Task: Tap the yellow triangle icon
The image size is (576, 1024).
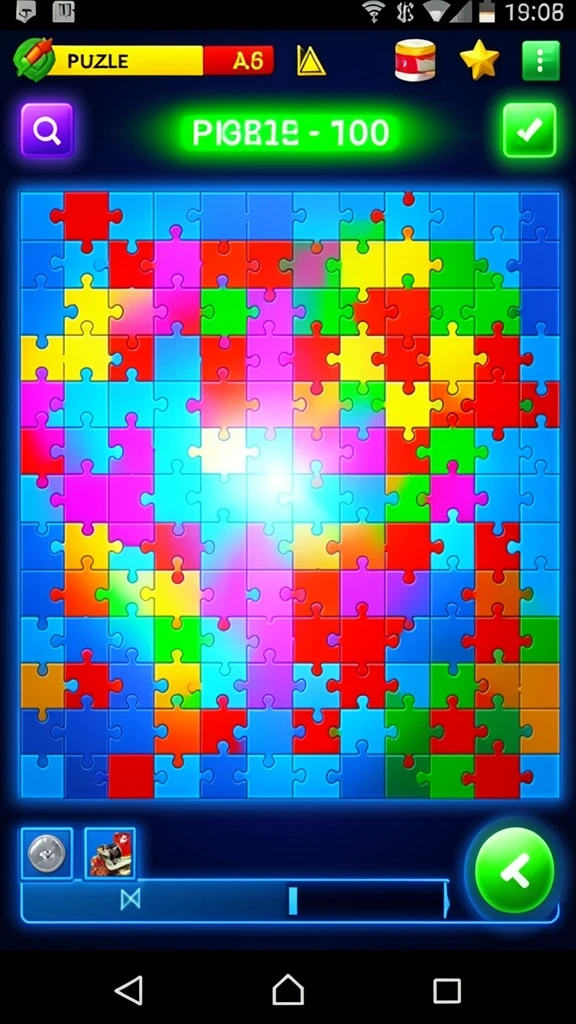Action: pos(311,61)
